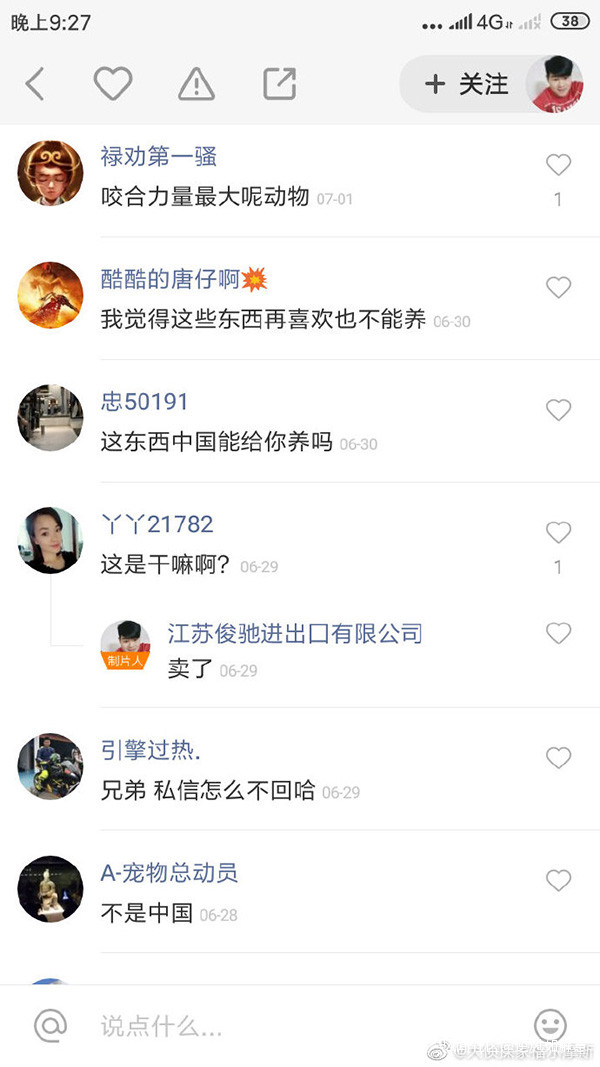The image size is (600, 1067).
Task: Like the comment by 酷酷的唐仔啊
Action: point(558,288)
